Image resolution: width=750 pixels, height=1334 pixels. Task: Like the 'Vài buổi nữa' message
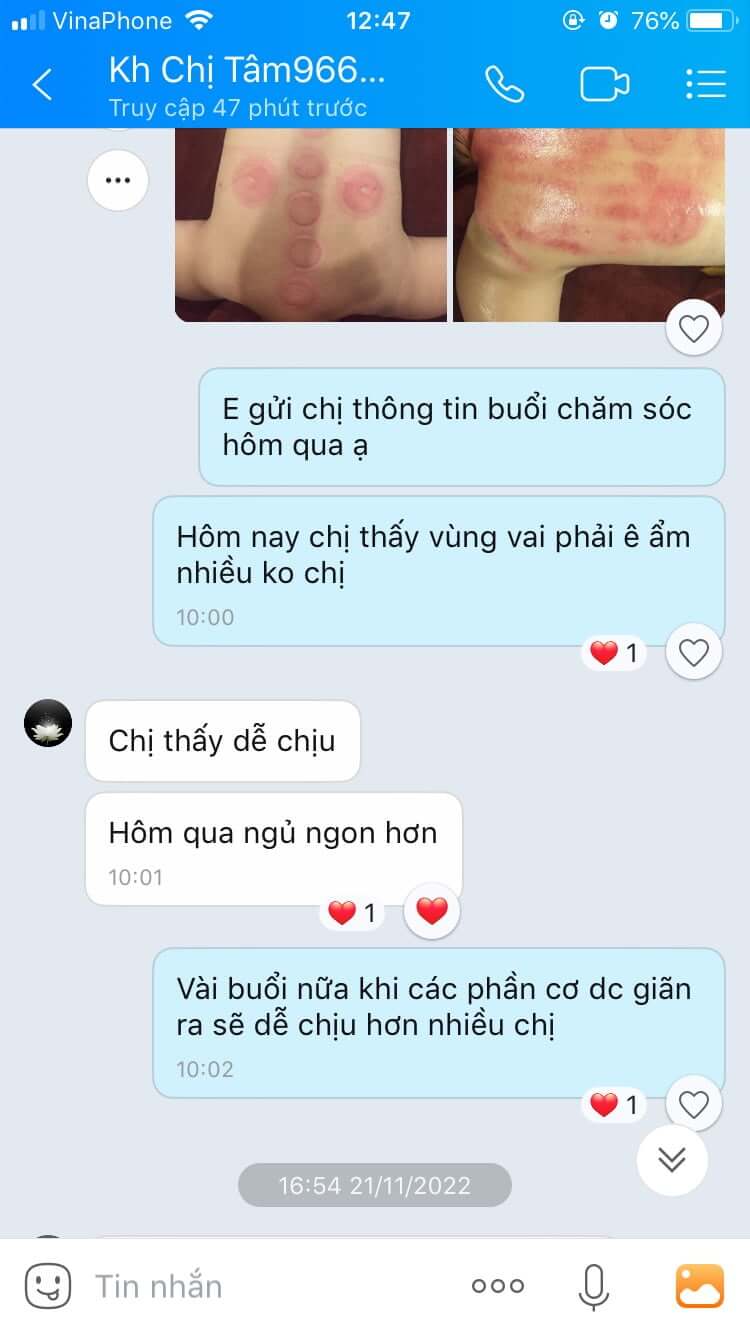pos(694,1104)
